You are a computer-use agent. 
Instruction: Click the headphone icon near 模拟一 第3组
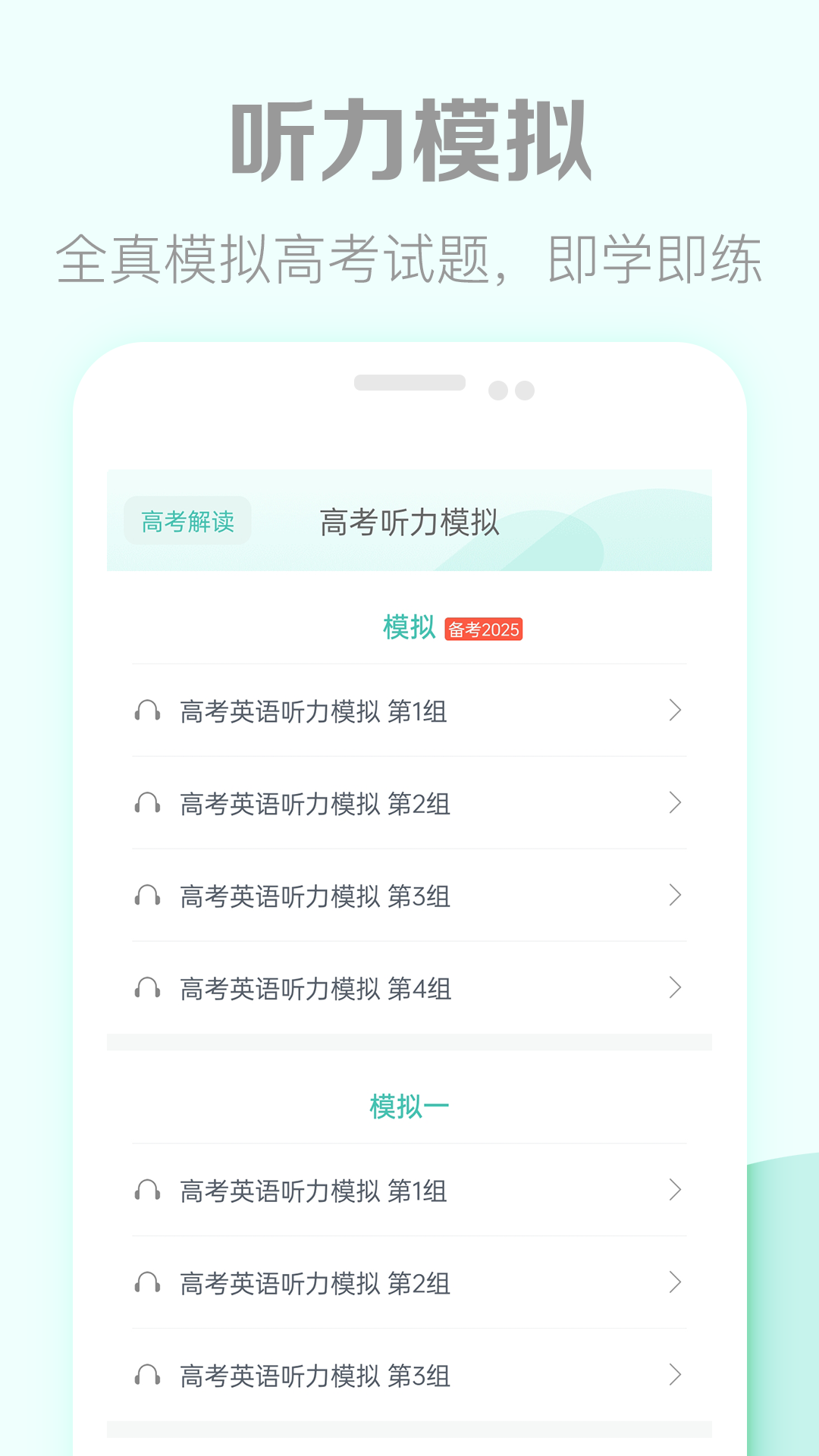[149, 1377]
